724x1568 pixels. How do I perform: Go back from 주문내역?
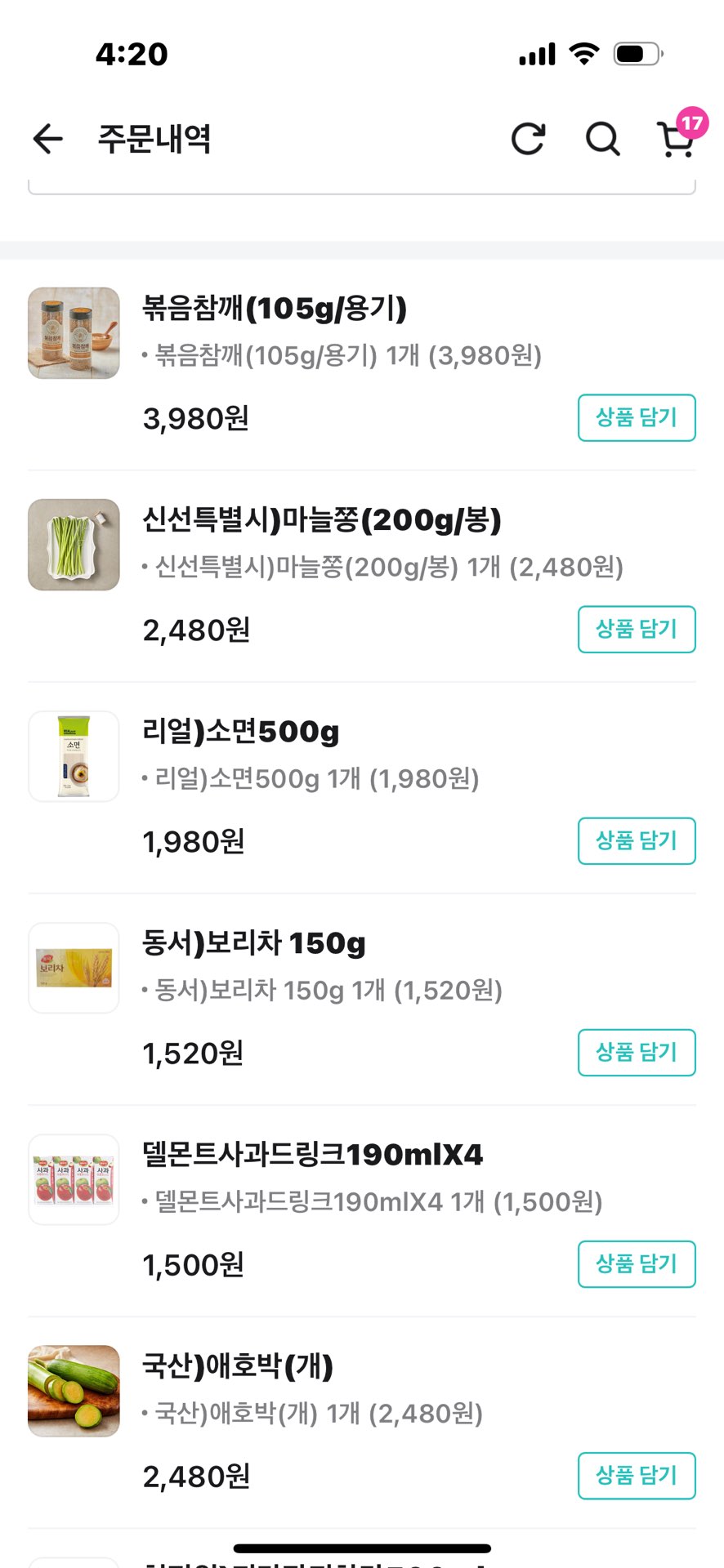coord(47,139)
